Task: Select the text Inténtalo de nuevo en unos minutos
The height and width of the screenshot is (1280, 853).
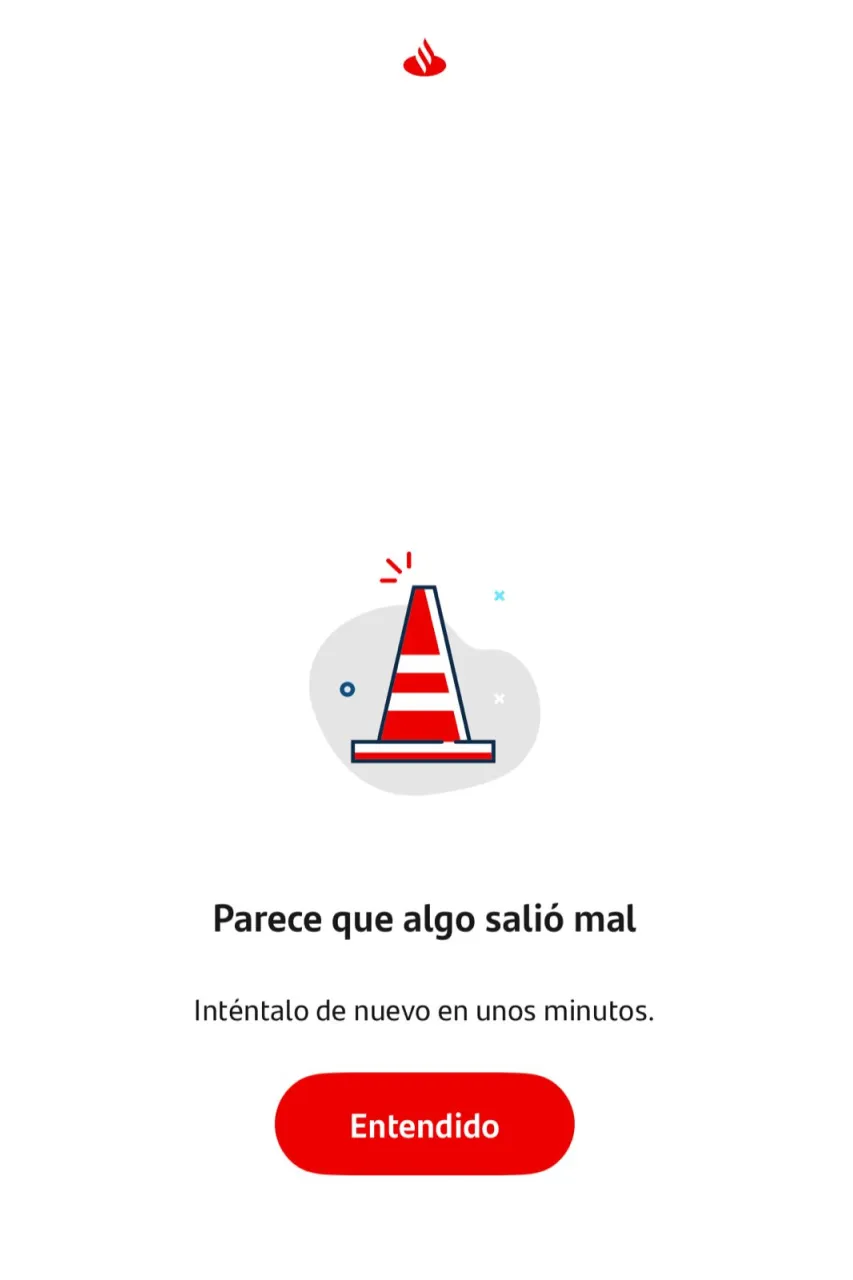Action: click(x=424, y=1010)
